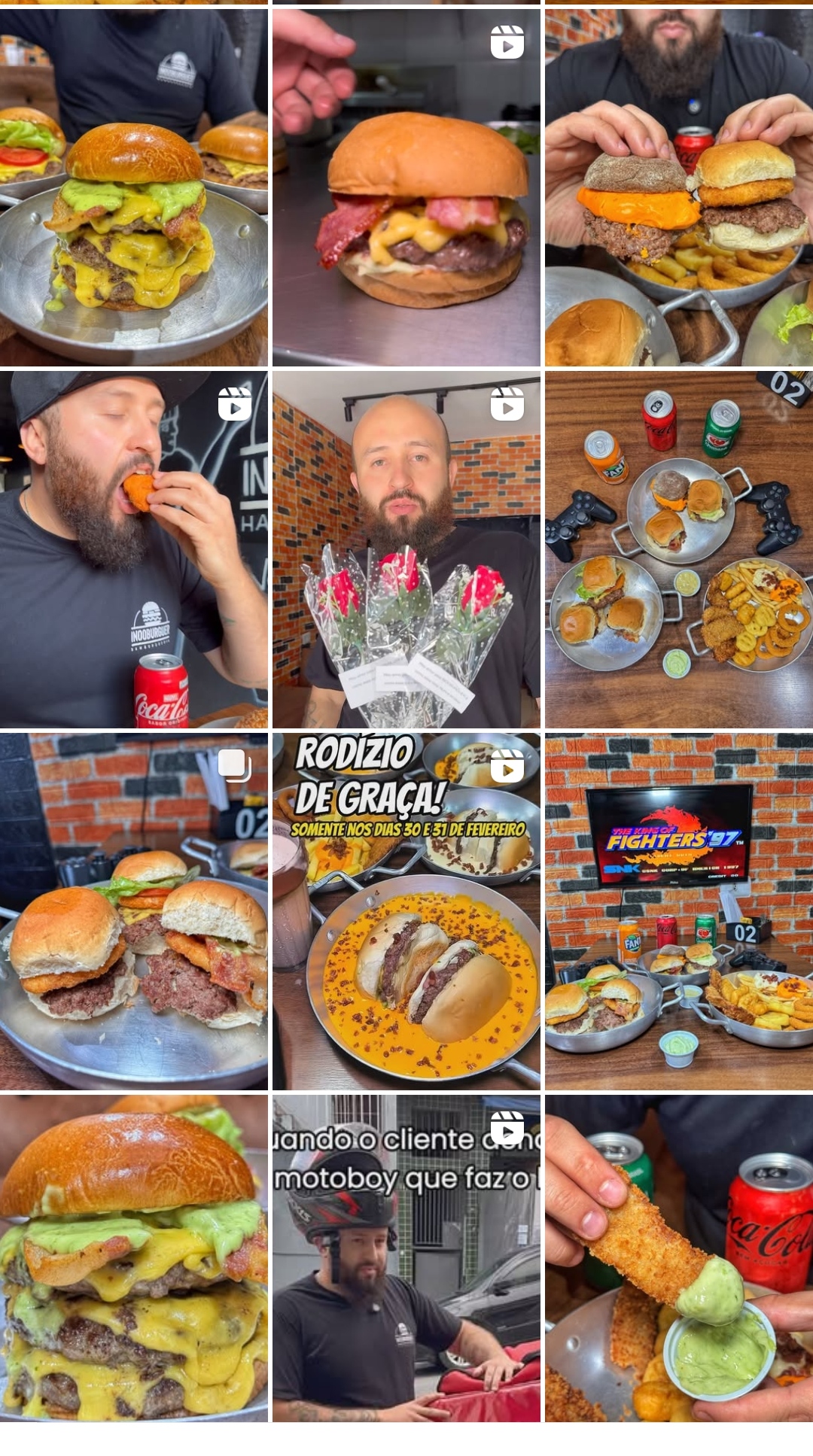Open the close-up post of the triple cheeseburger
The width and height of the screenshot is (813, 1456).
tap(133, 1258)
